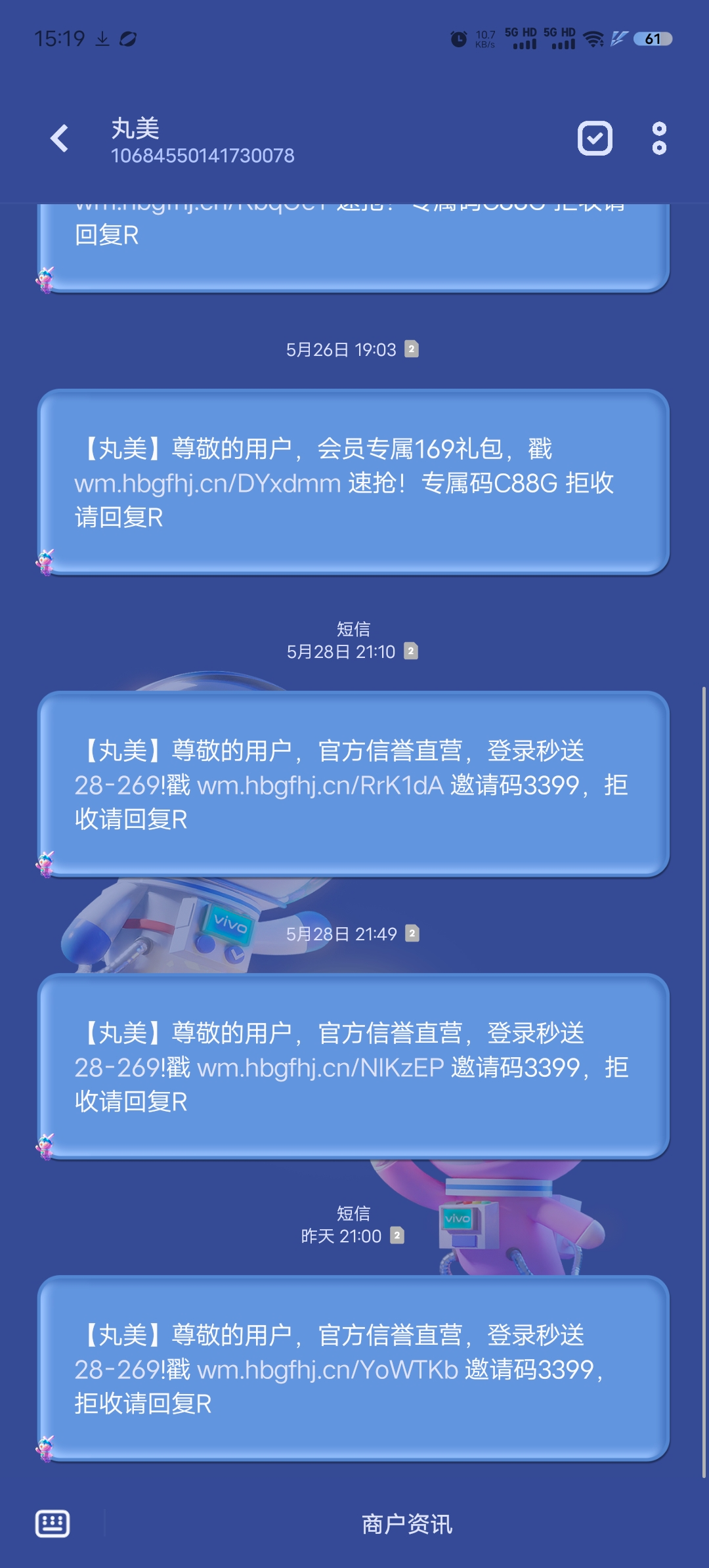Open link wm.hbgfhj.cn/YoWTKb in the message
The height and width of the screenshot is (1568, 709).
click(327, 1370)
